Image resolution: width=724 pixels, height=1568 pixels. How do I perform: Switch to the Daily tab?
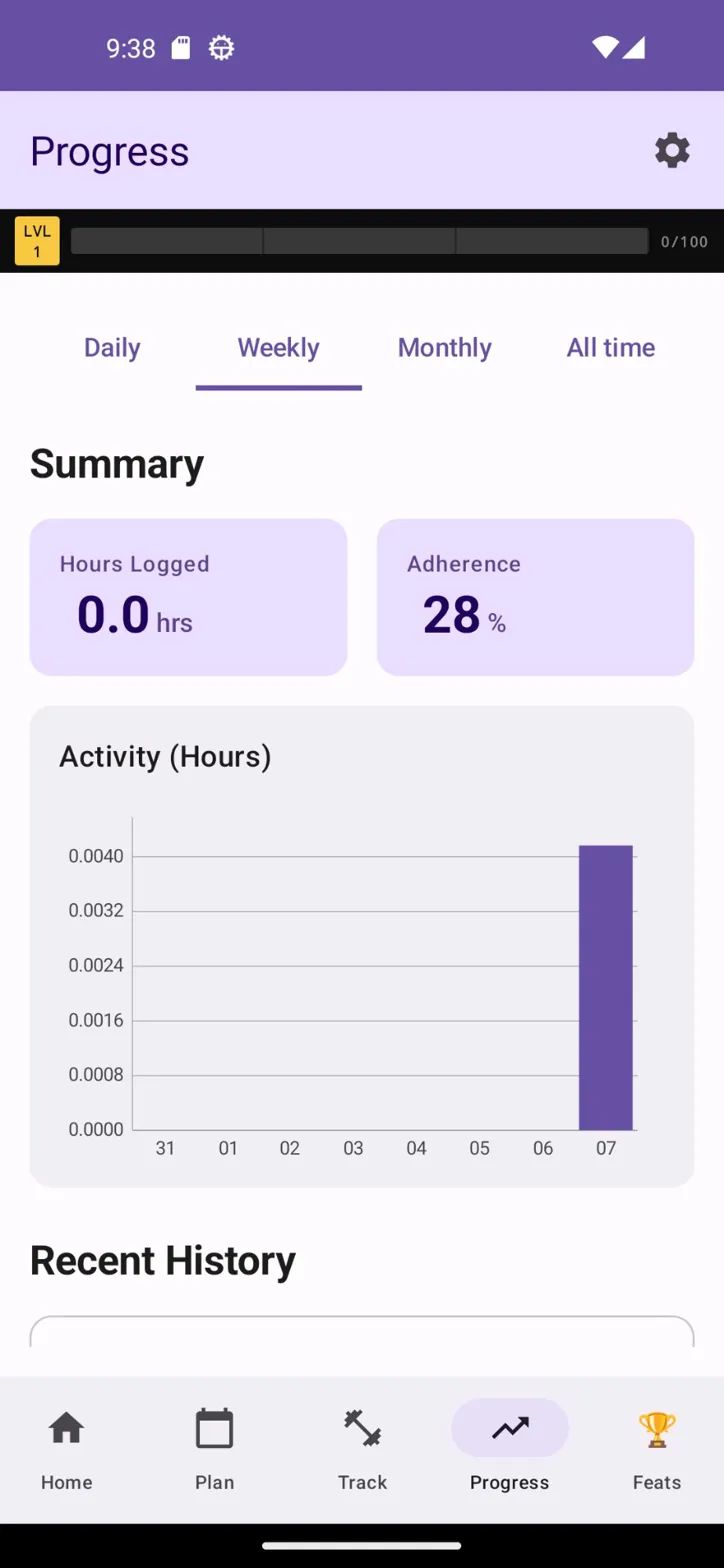coord(112,348)
